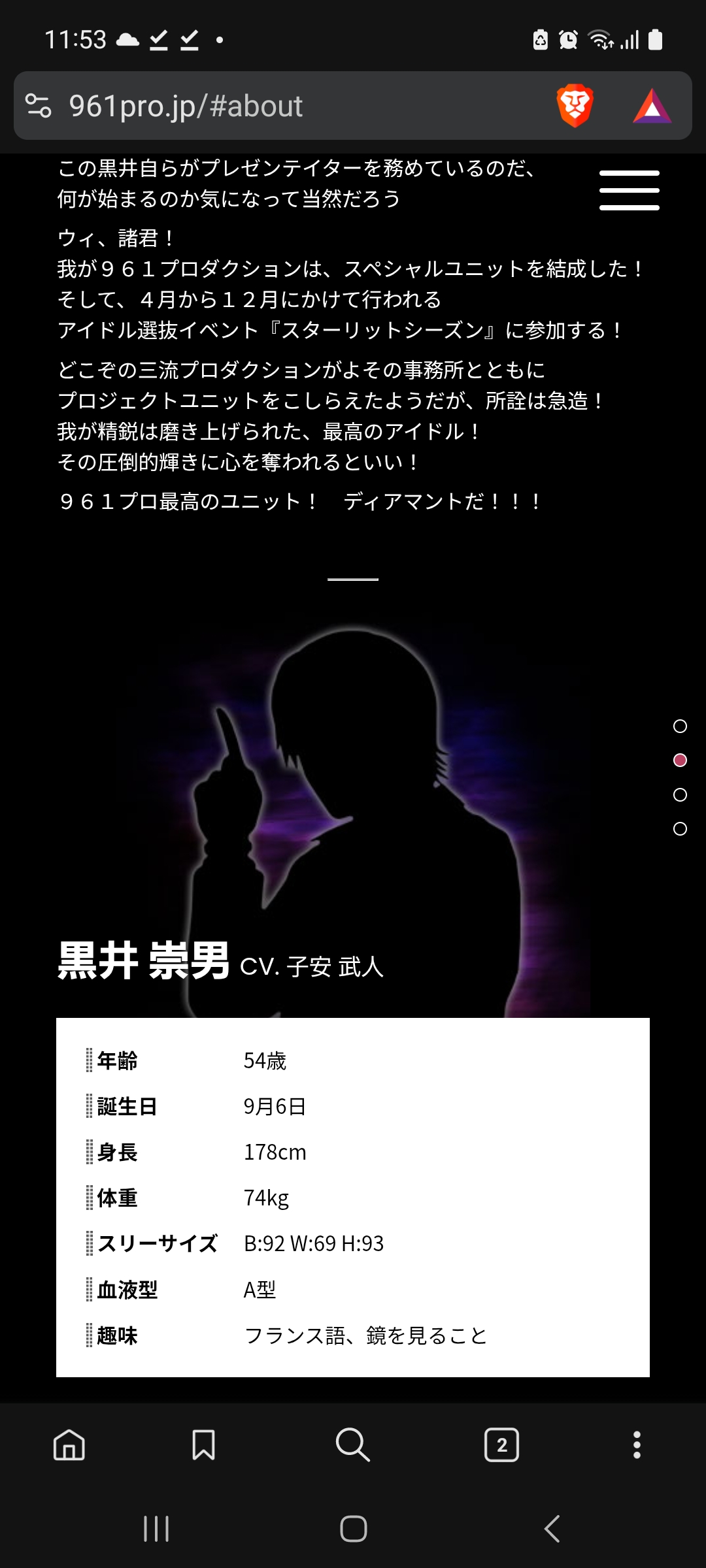This screenshot has width=706, height=1568.
Task: Open the bookmarks button
Action: pos(203,1445)
